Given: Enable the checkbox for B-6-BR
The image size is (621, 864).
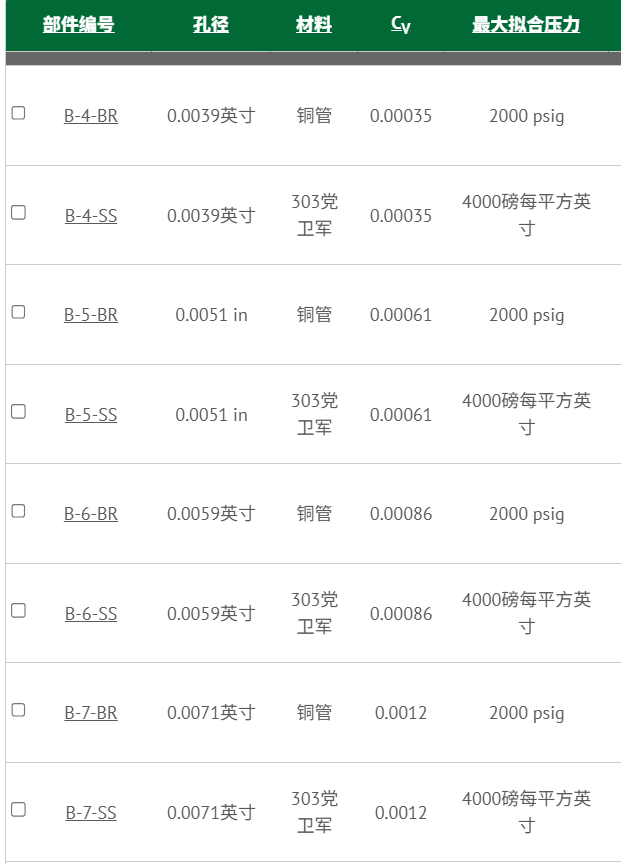Looking at the screenshot, I should [18, 511].
